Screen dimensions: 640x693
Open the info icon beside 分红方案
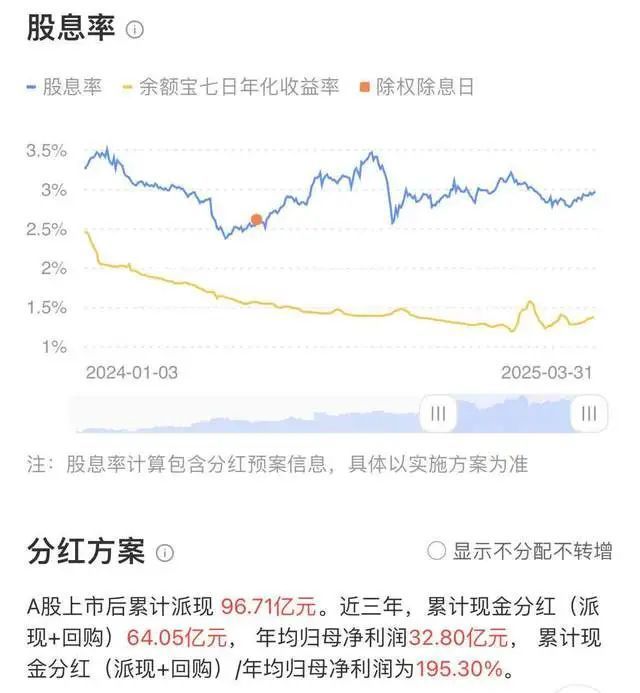click(x=165, y=552)
